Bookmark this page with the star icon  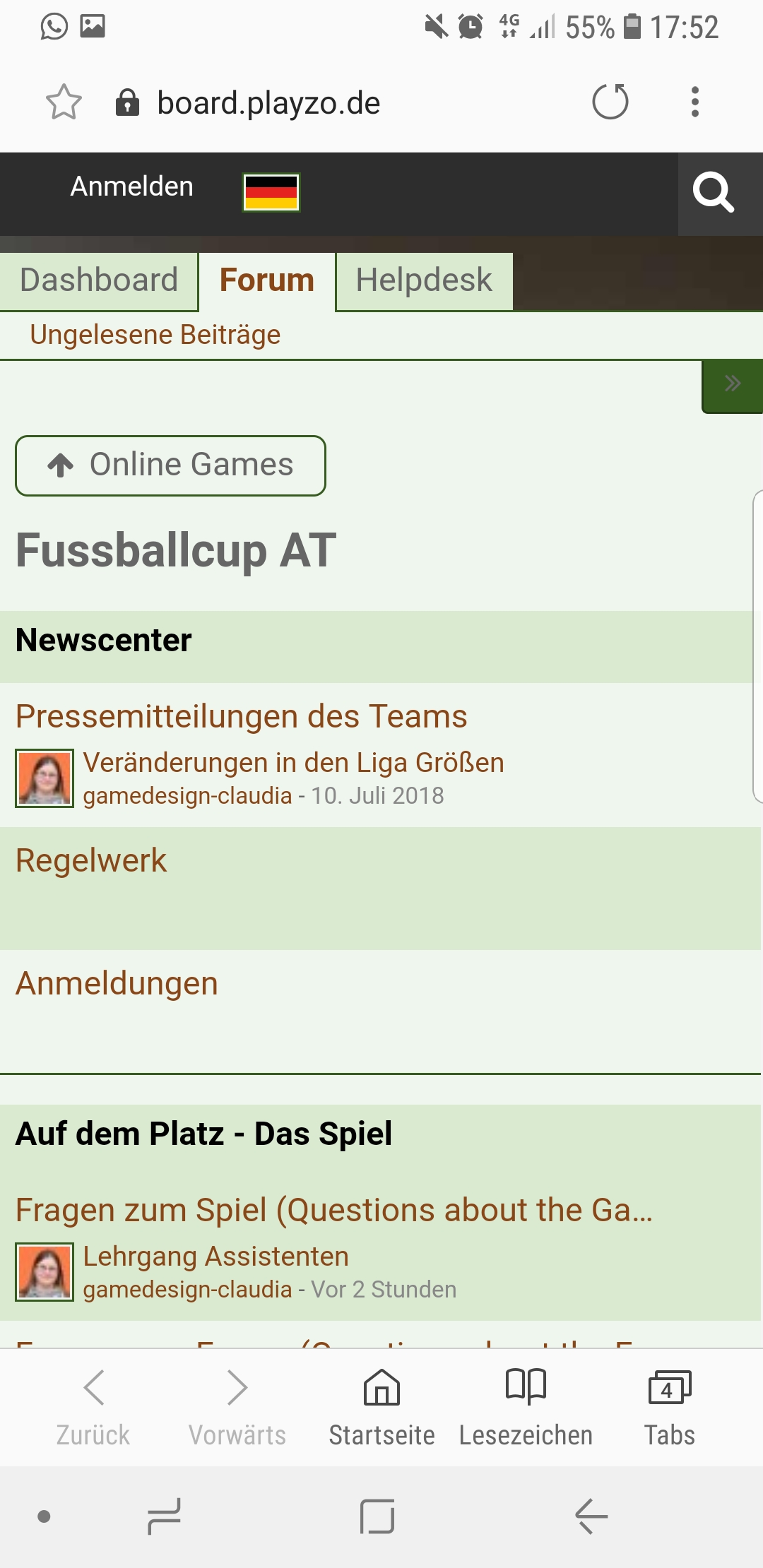coord(64,102)
